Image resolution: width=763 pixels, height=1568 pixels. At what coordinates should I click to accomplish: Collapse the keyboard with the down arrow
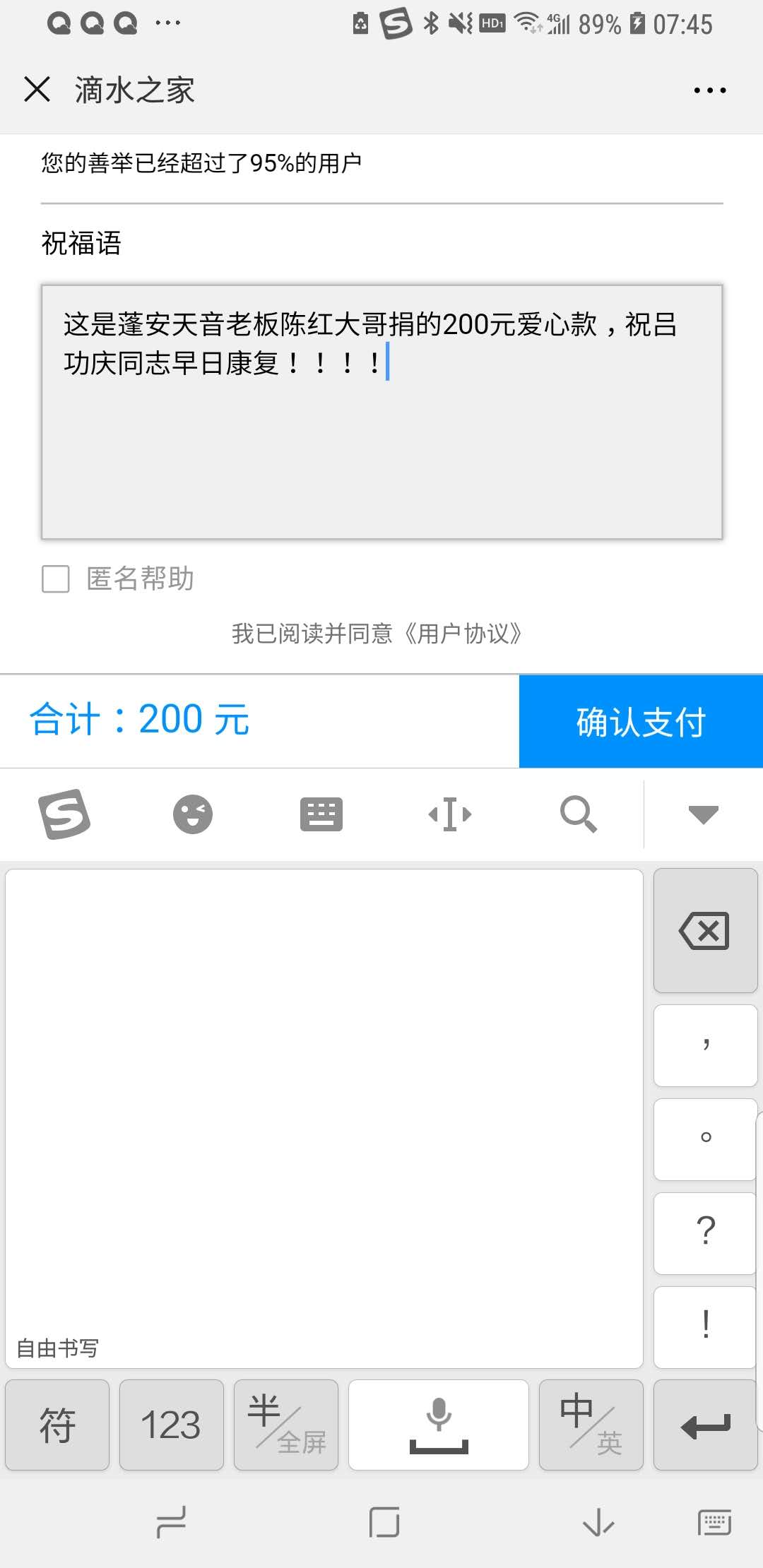pyautogui.click(x=704, y=814)
